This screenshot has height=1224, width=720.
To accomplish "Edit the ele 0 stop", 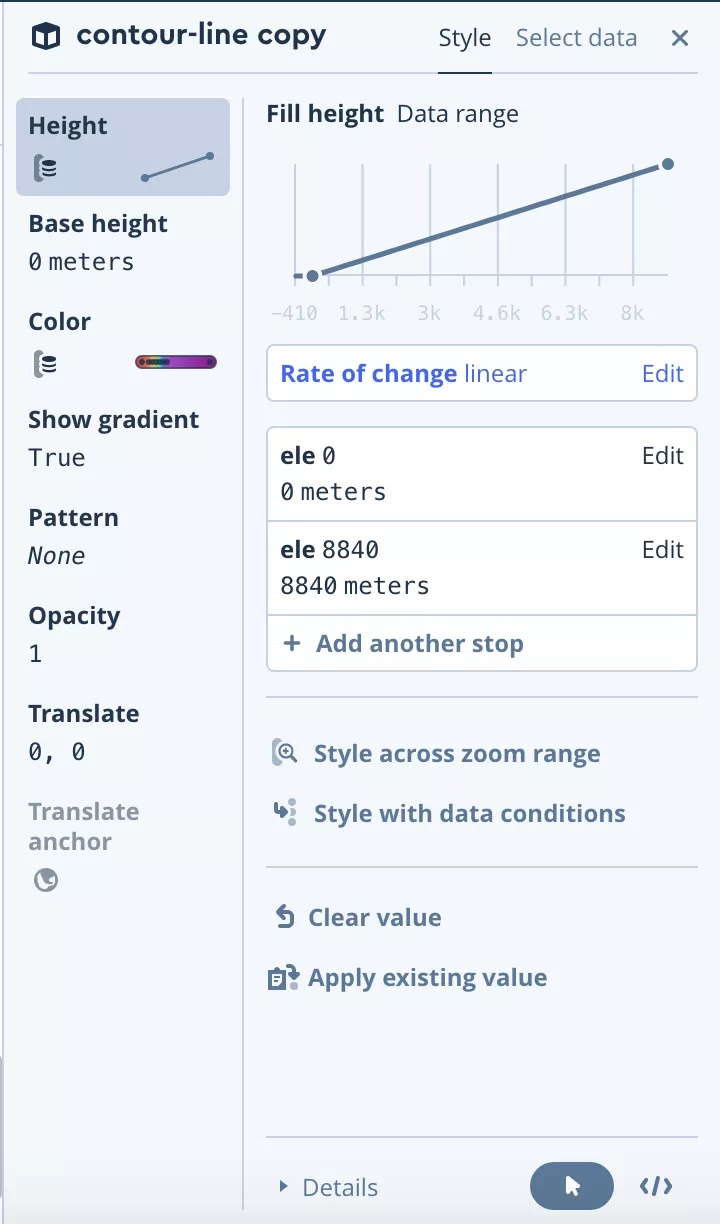I will coord(662,456).
